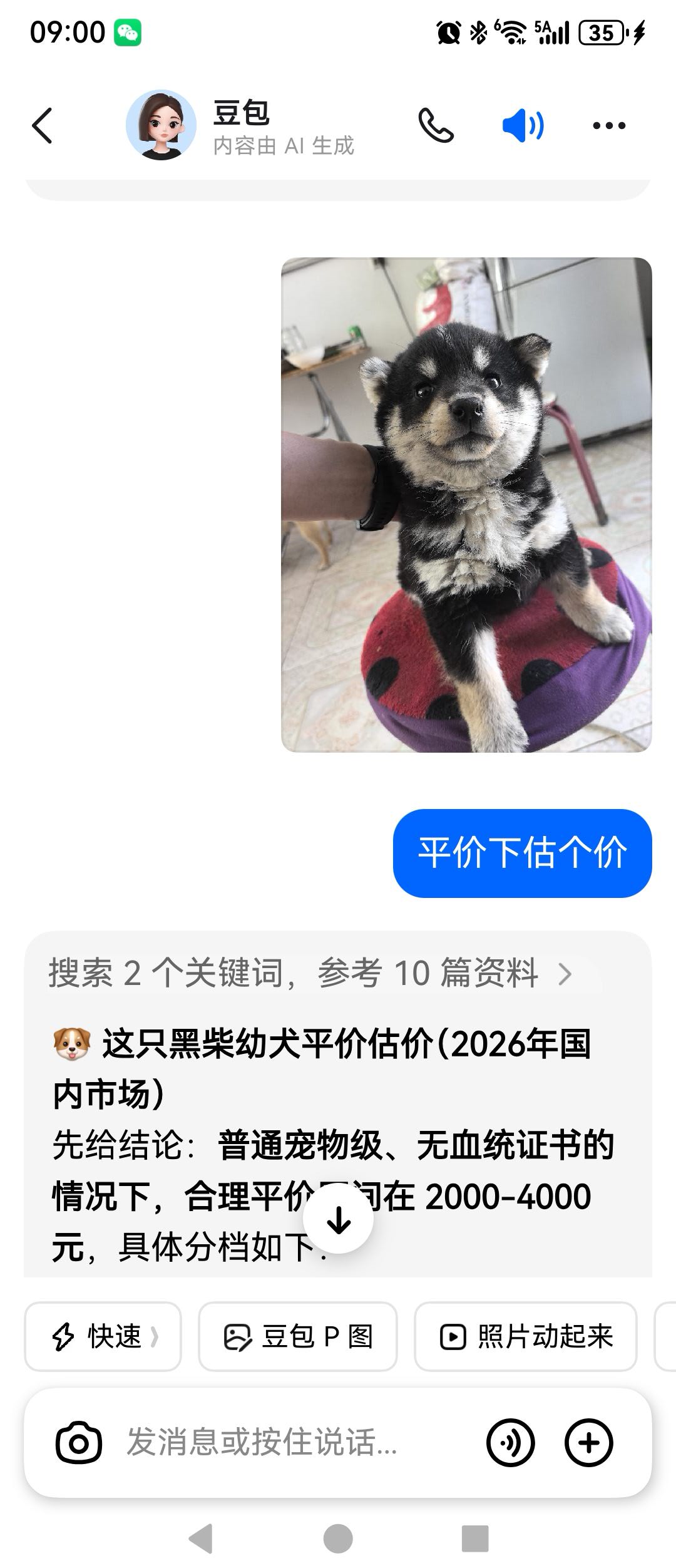This screenshot has height=1568, width=676.
Task: Open the camera from the input bar
Action: coord(79,1443)
